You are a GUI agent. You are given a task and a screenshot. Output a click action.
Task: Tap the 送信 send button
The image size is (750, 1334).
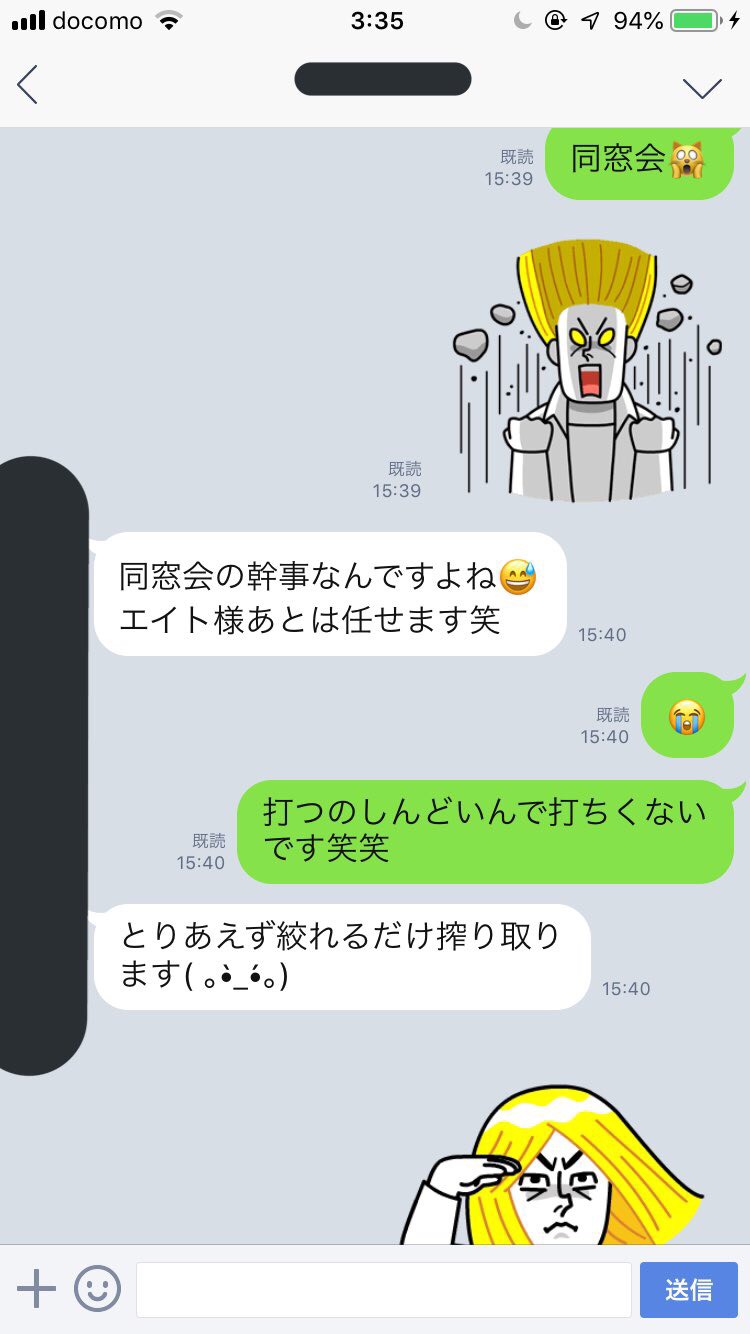(688, 1289)
